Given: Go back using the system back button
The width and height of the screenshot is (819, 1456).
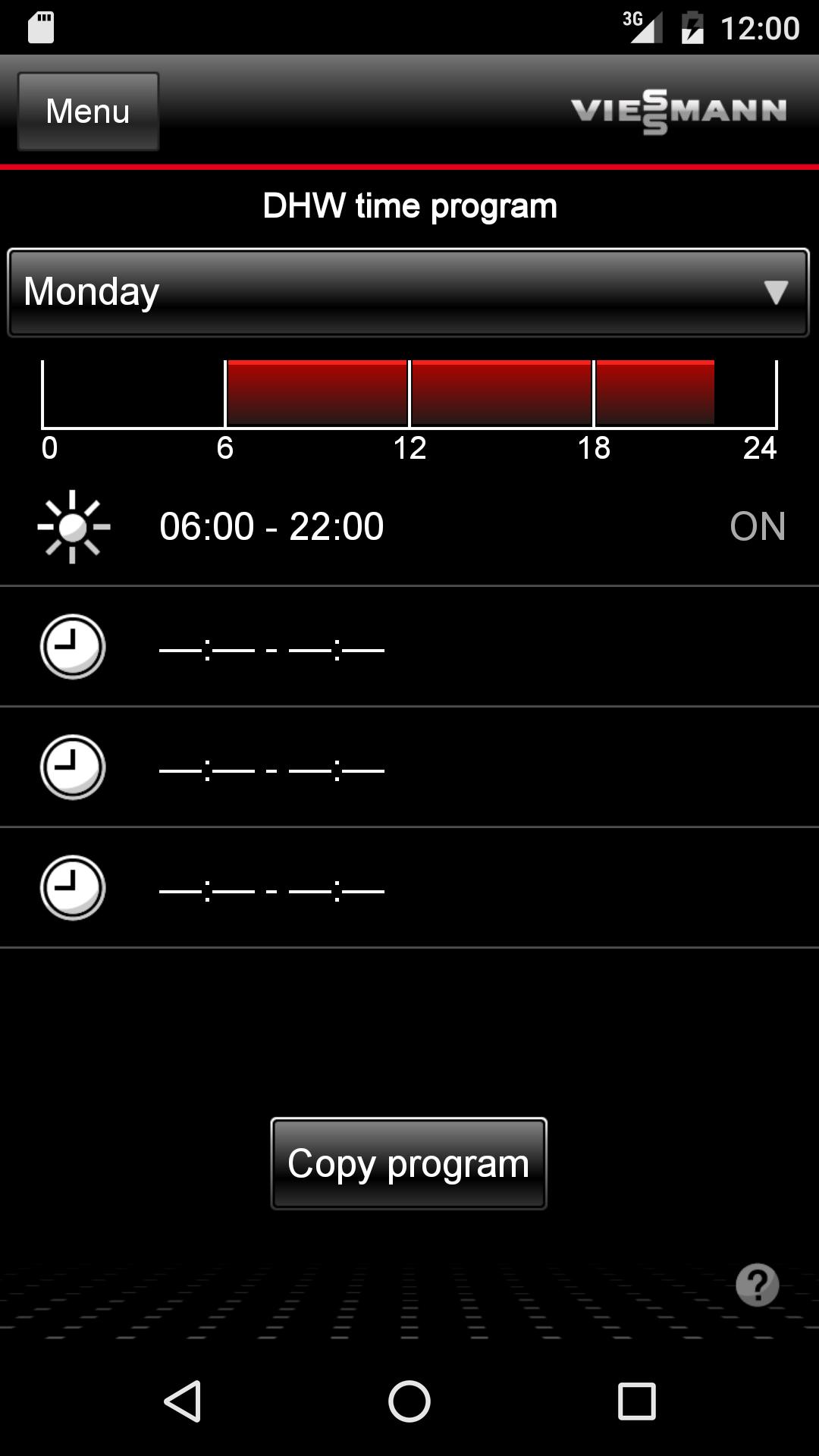Looking at the screenshot, I should point(183,1400).
